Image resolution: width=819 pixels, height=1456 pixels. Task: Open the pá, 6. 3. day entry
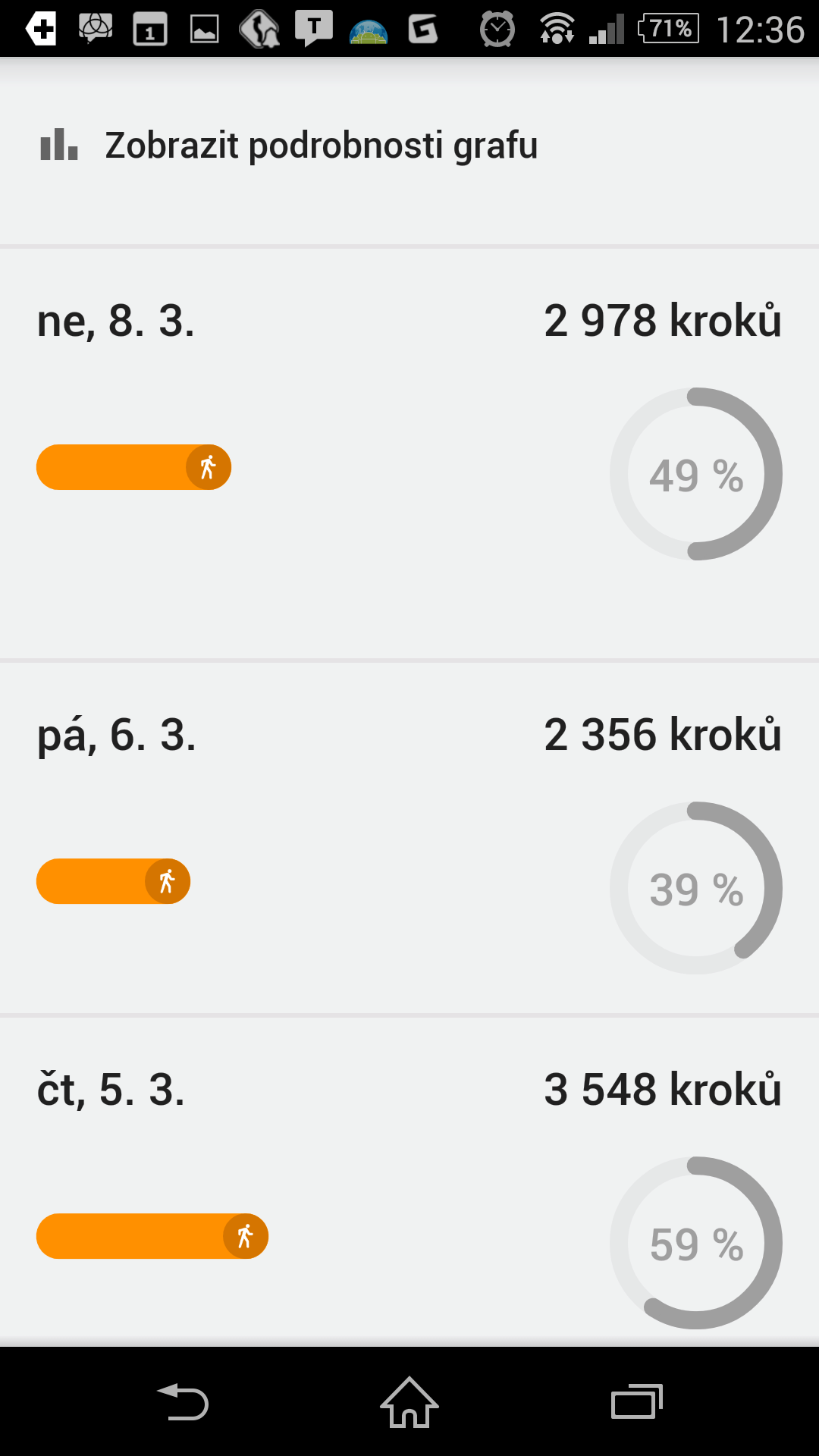pyautogui.click(x=409, y=838)
